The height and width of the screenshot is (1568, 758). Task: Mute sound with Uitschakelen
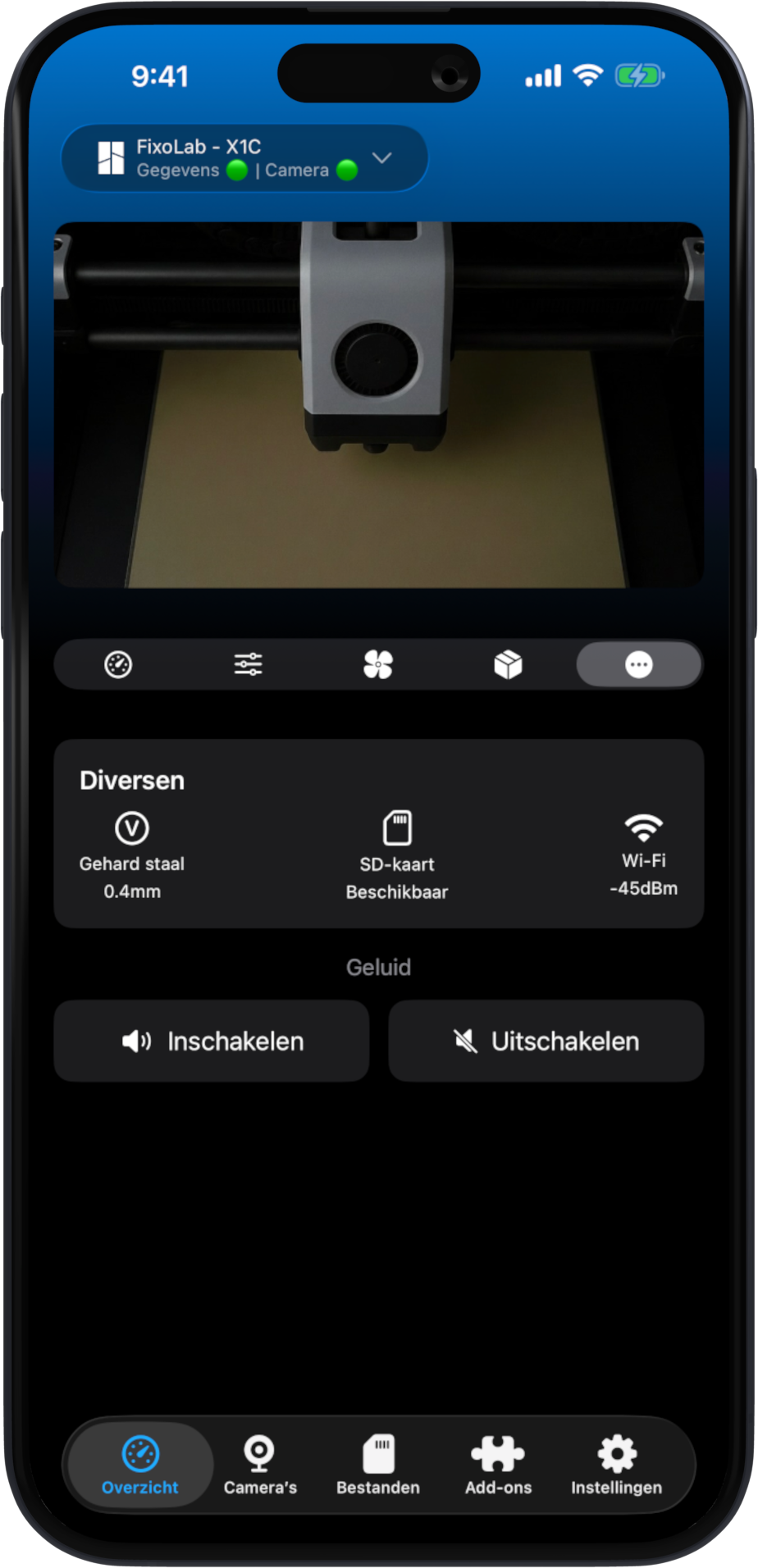pyautogui.click(x=546, y=1041)
